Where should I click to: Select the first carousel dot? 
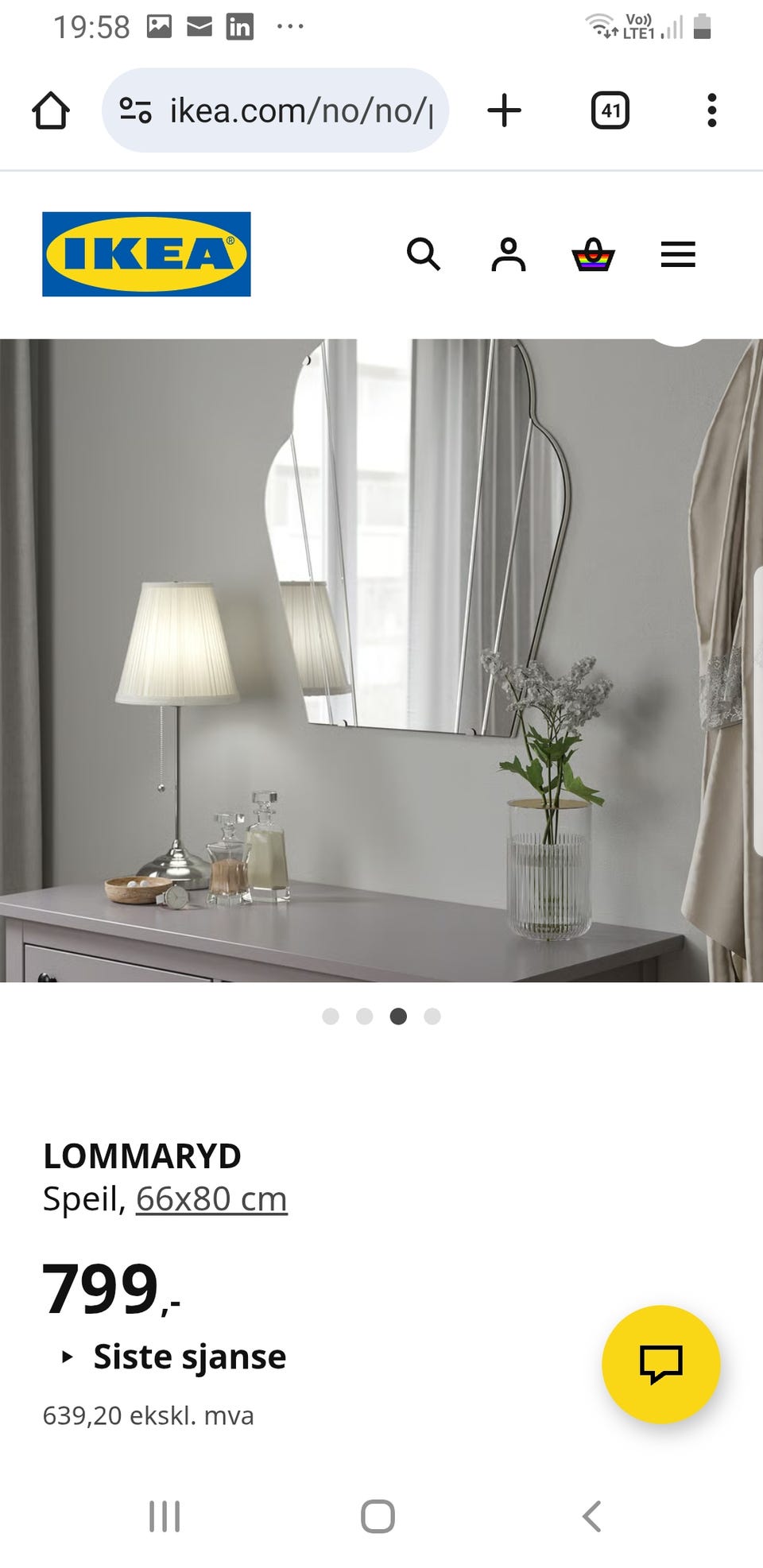click(331, 1016)
